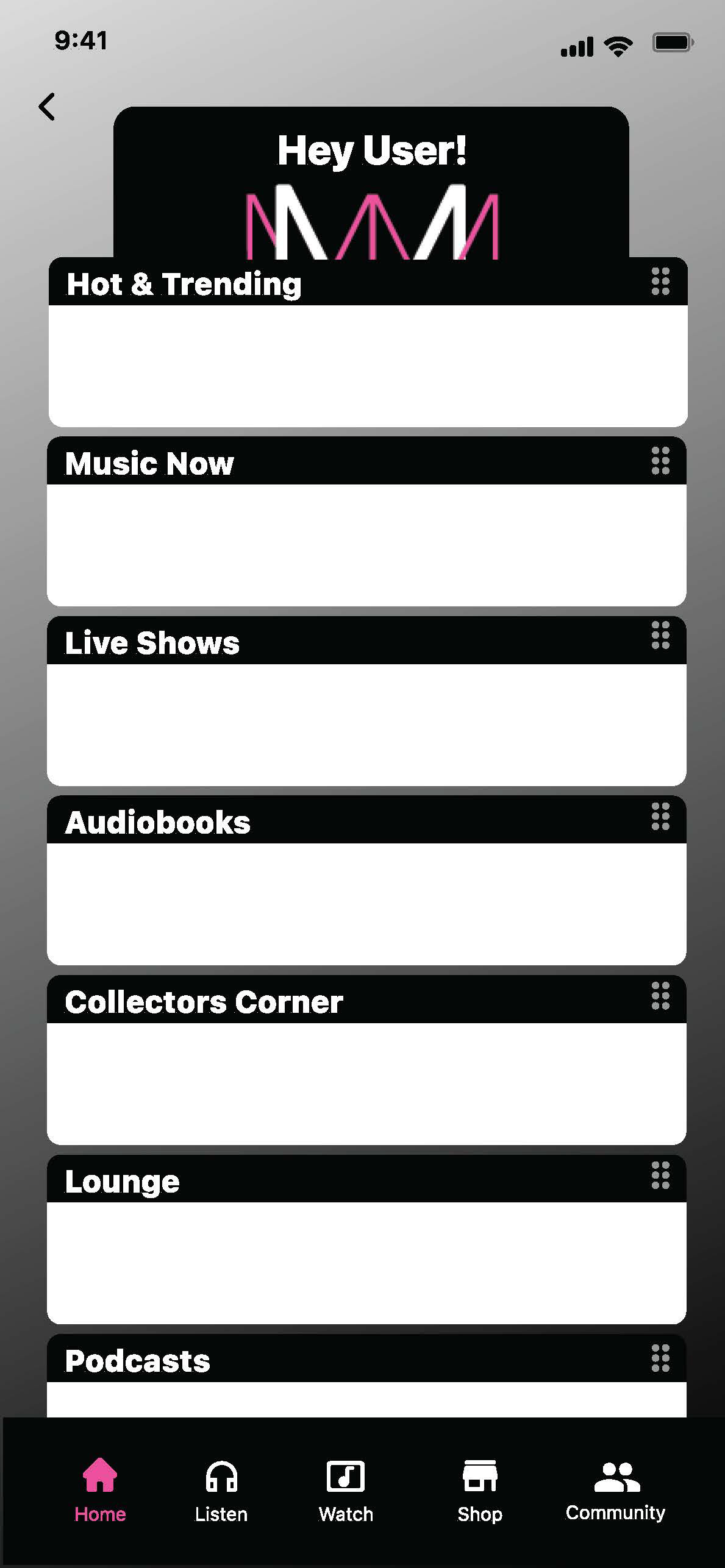Viewport: 725px width, 1568px height.
Task: Tap the grid icon on Live Shows
Action: pos(660,635)
